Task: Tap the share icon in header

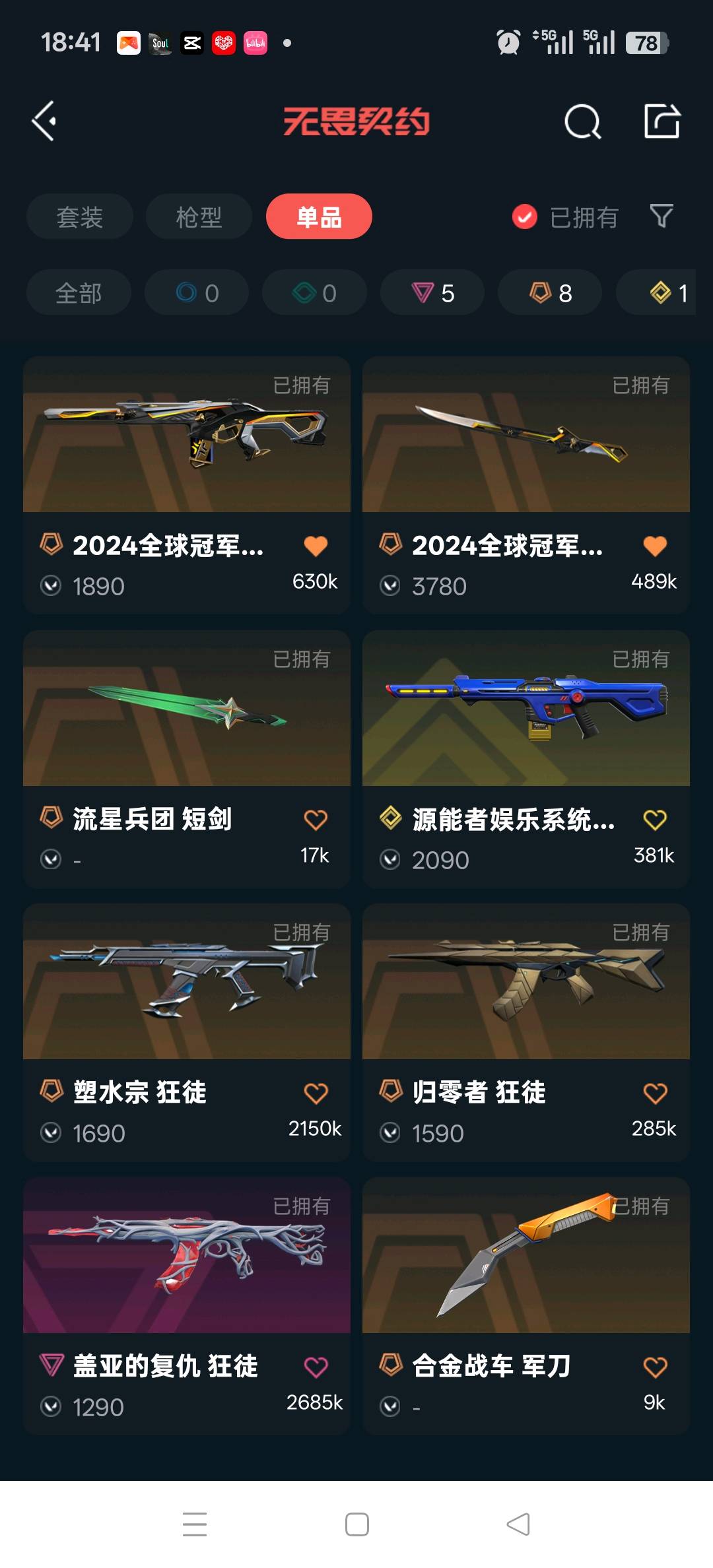Action: point(662,121)
